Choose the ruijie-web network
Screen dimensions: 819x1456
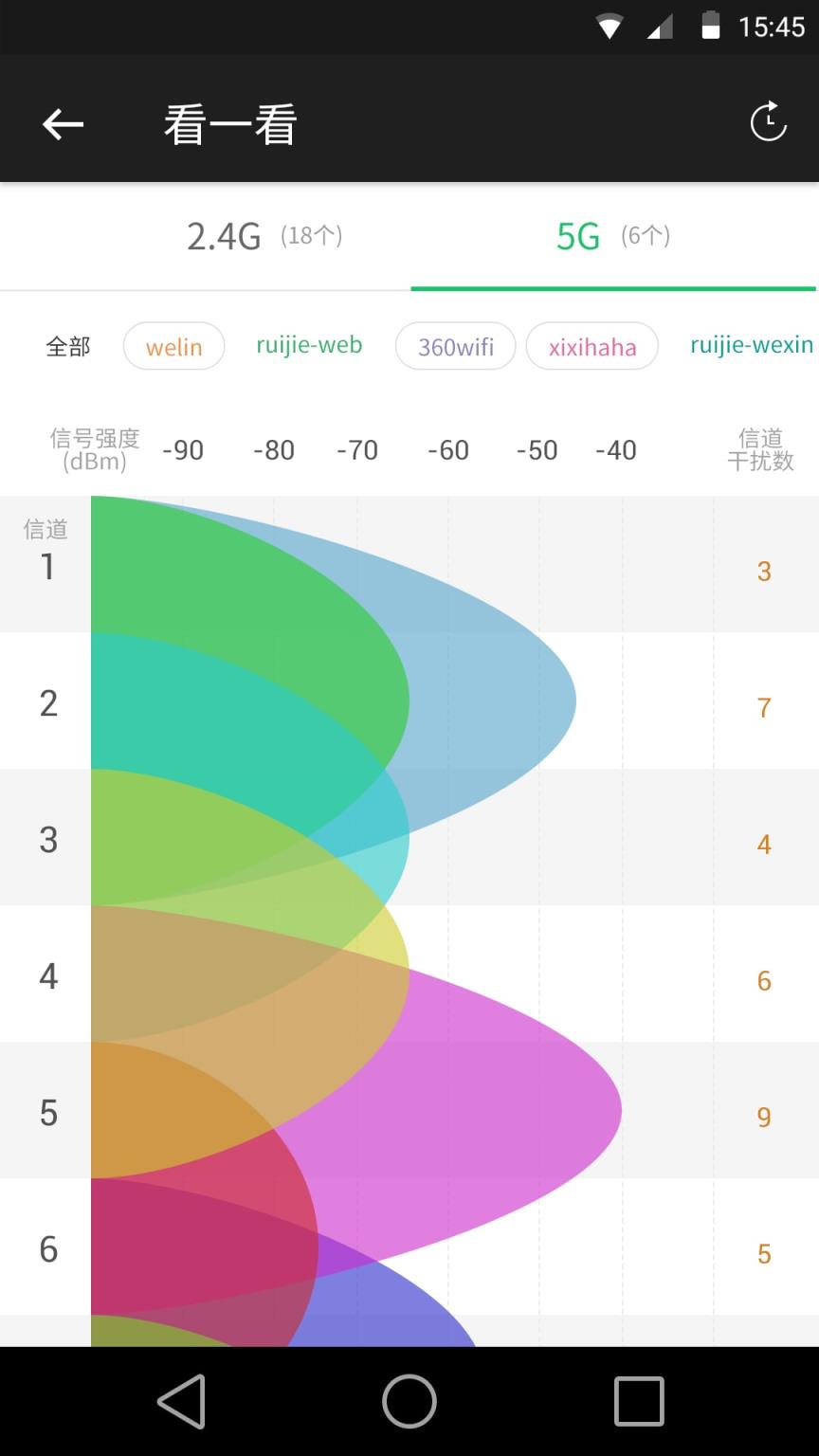point(309,345)
